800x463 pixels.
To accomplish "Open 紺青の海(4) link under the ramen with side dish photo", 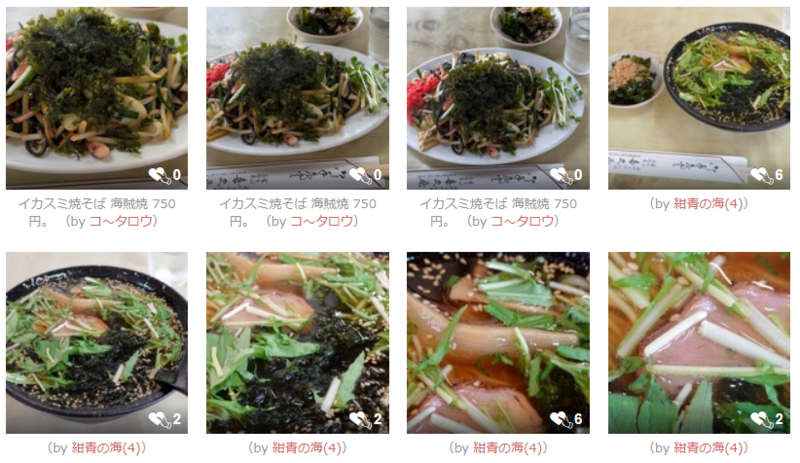I will (708, 203).
